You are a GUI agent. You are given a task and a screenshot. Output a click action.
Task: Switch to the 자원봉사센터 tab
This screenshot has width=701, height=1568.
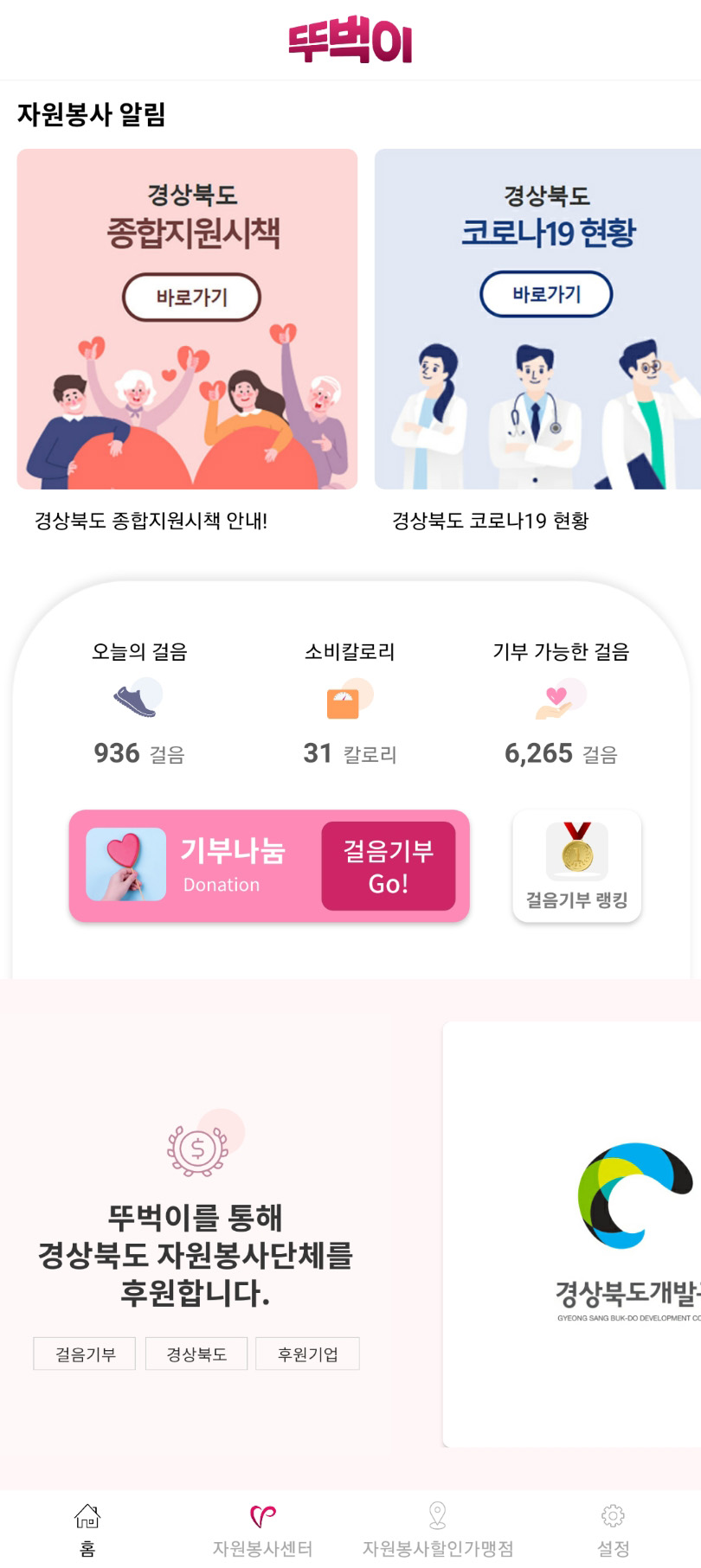tap(263, 1530)
